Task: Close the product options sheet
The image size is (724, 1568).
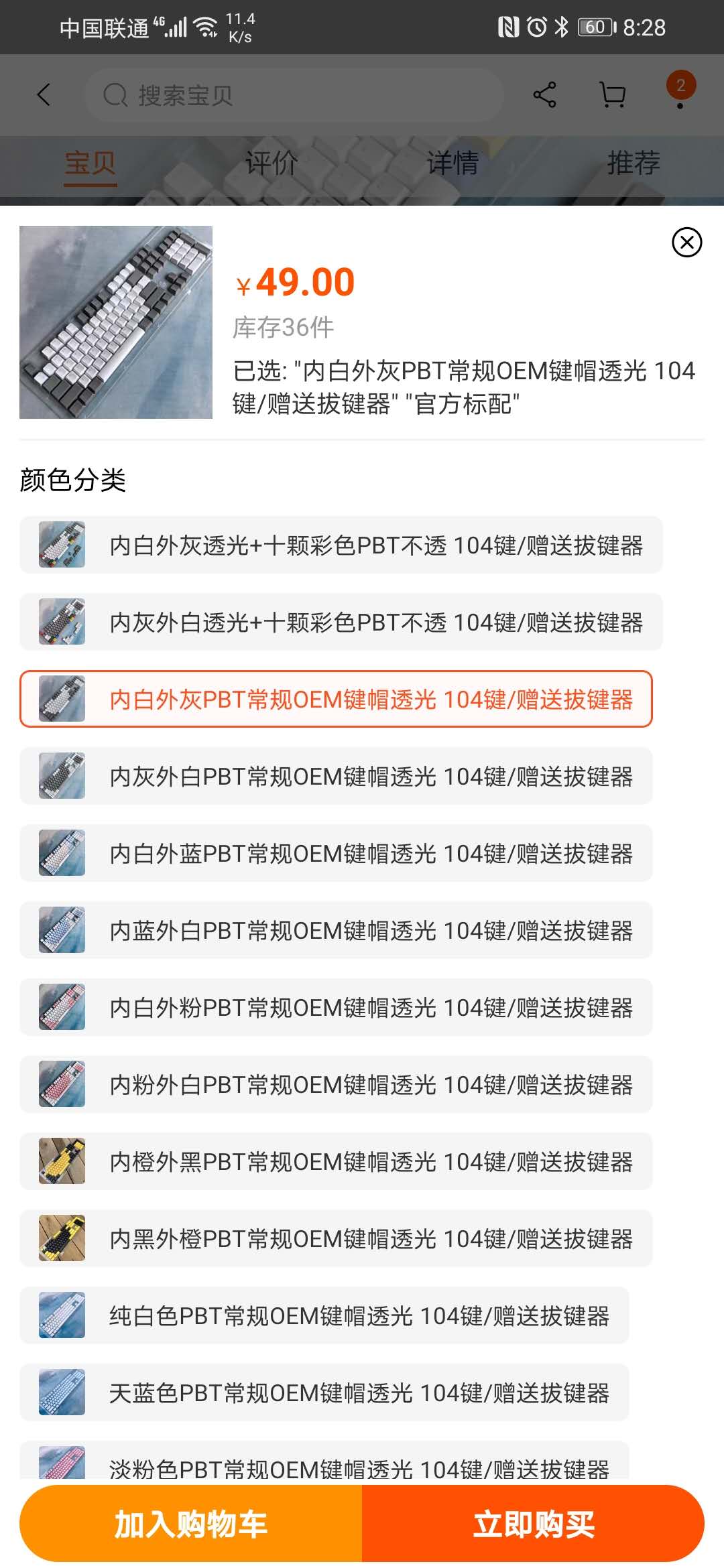Action: [686, 242]
